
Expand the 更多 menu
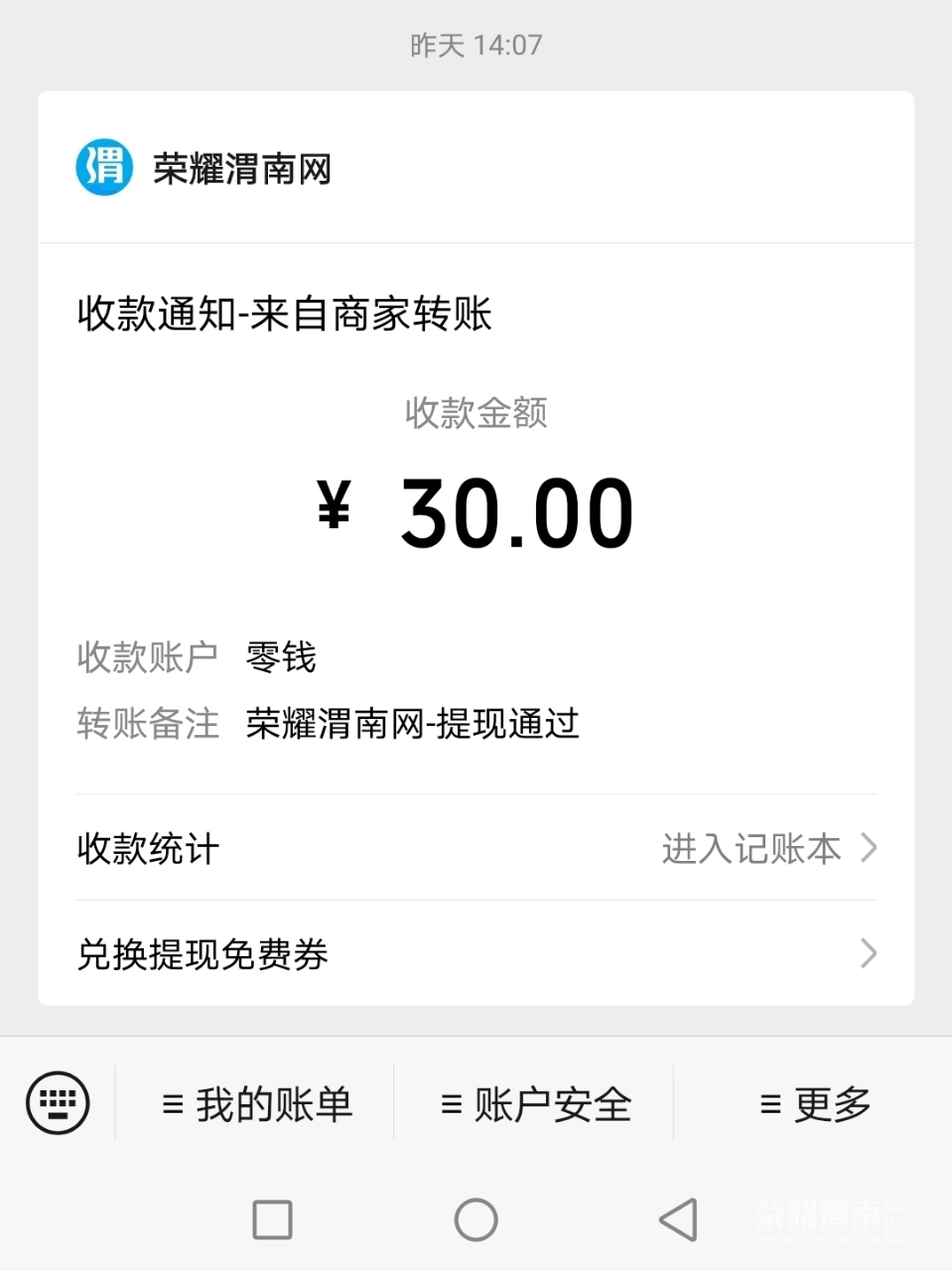point(814,1104)
